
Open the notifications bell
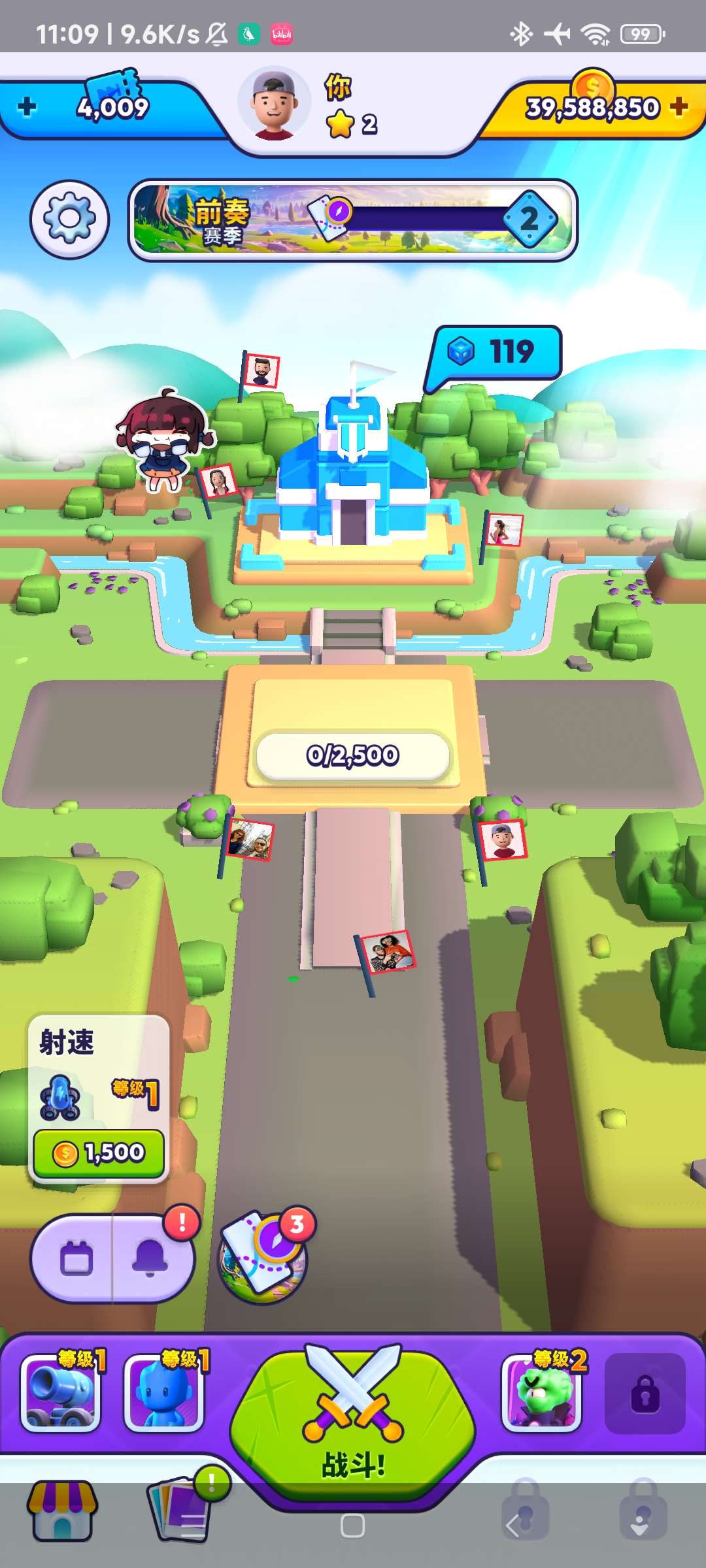(150, 1258)
